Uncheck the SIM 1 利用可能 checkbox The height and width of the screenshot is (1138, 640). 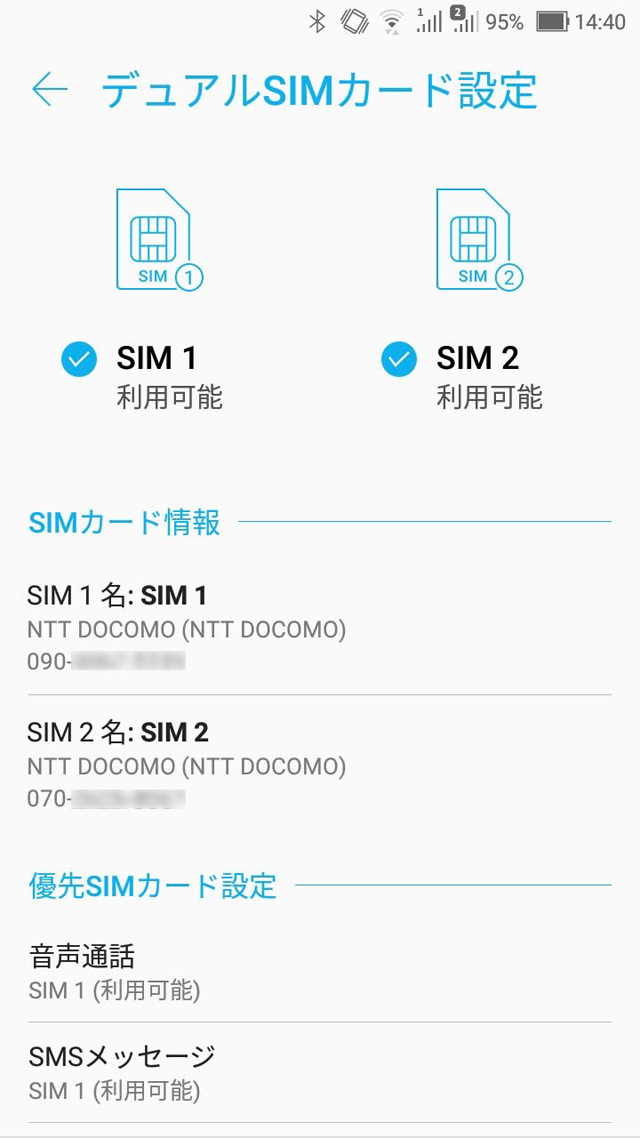click(79, 359)
